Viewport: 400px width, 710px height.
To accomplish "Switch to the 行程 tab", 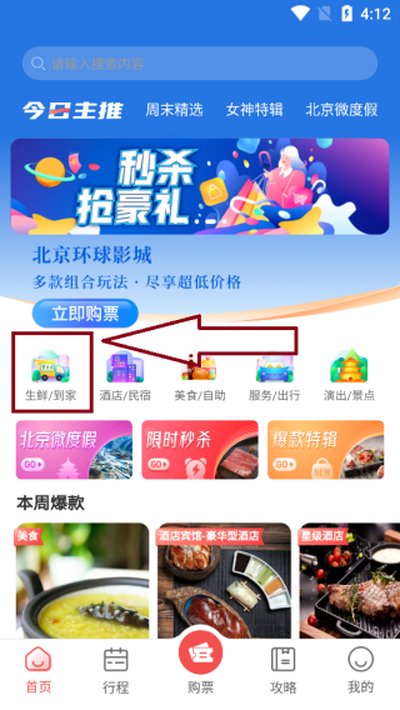I will tap(116, 670).
